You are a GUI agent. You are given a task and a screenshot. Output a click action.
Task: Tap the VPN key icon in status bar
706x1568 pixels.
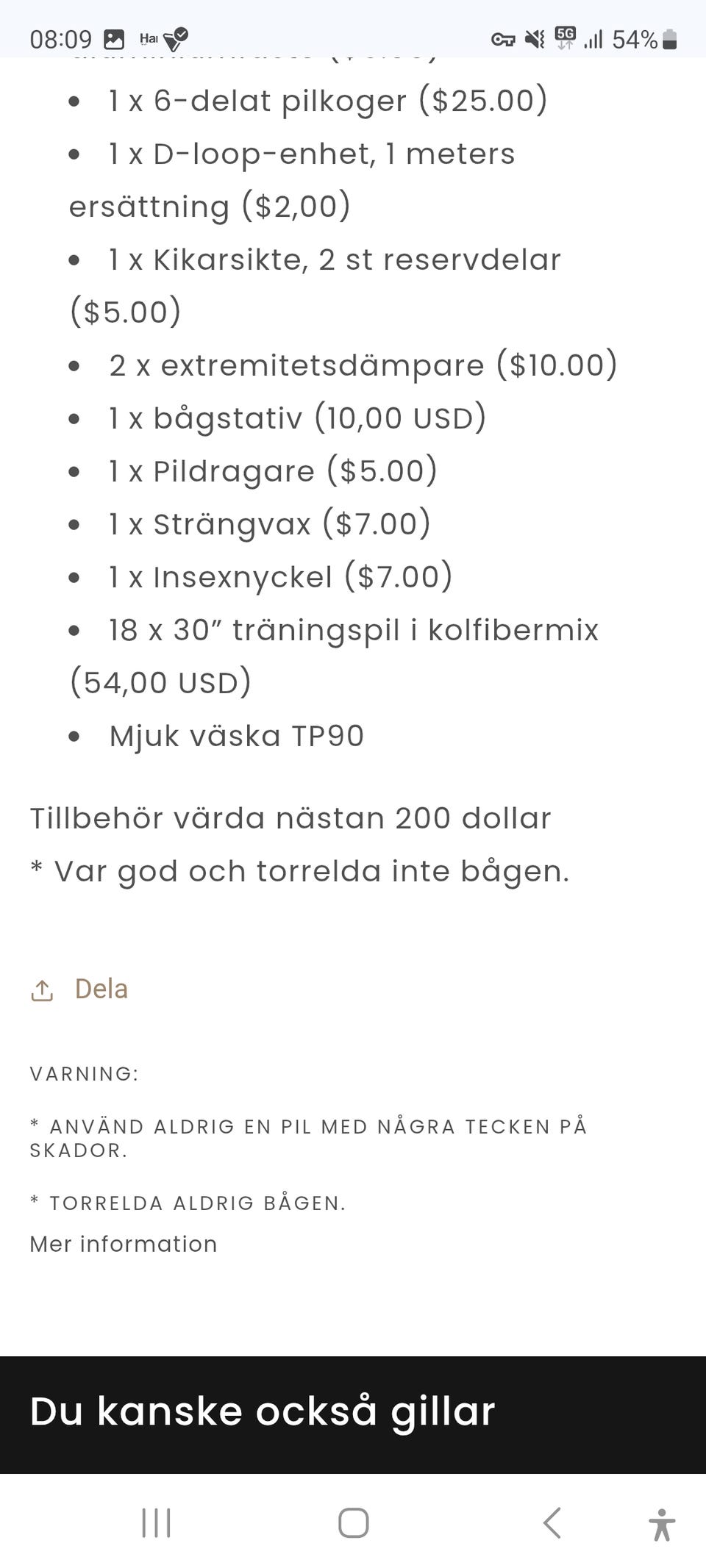point(506,39)
